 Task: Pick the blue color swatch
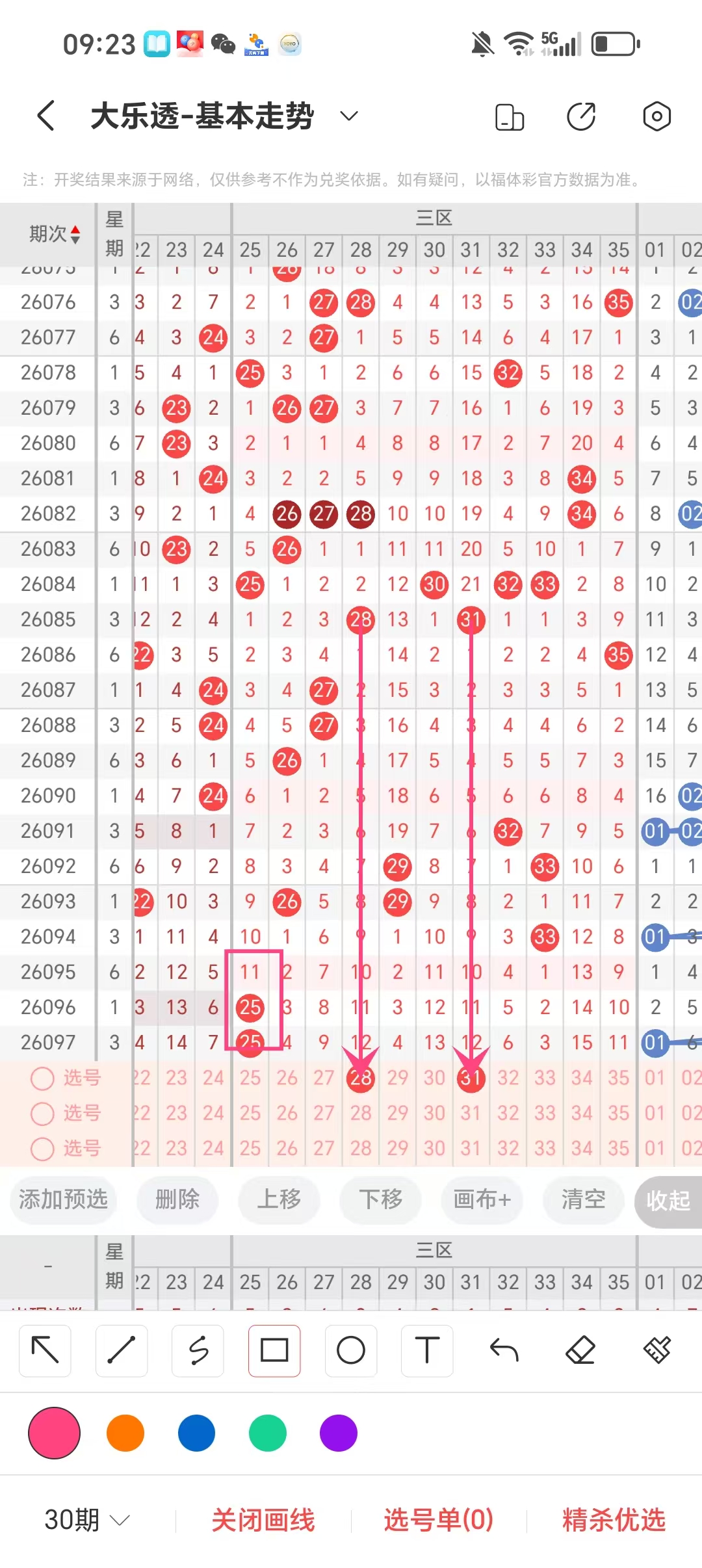click(x=196, y=1433)
